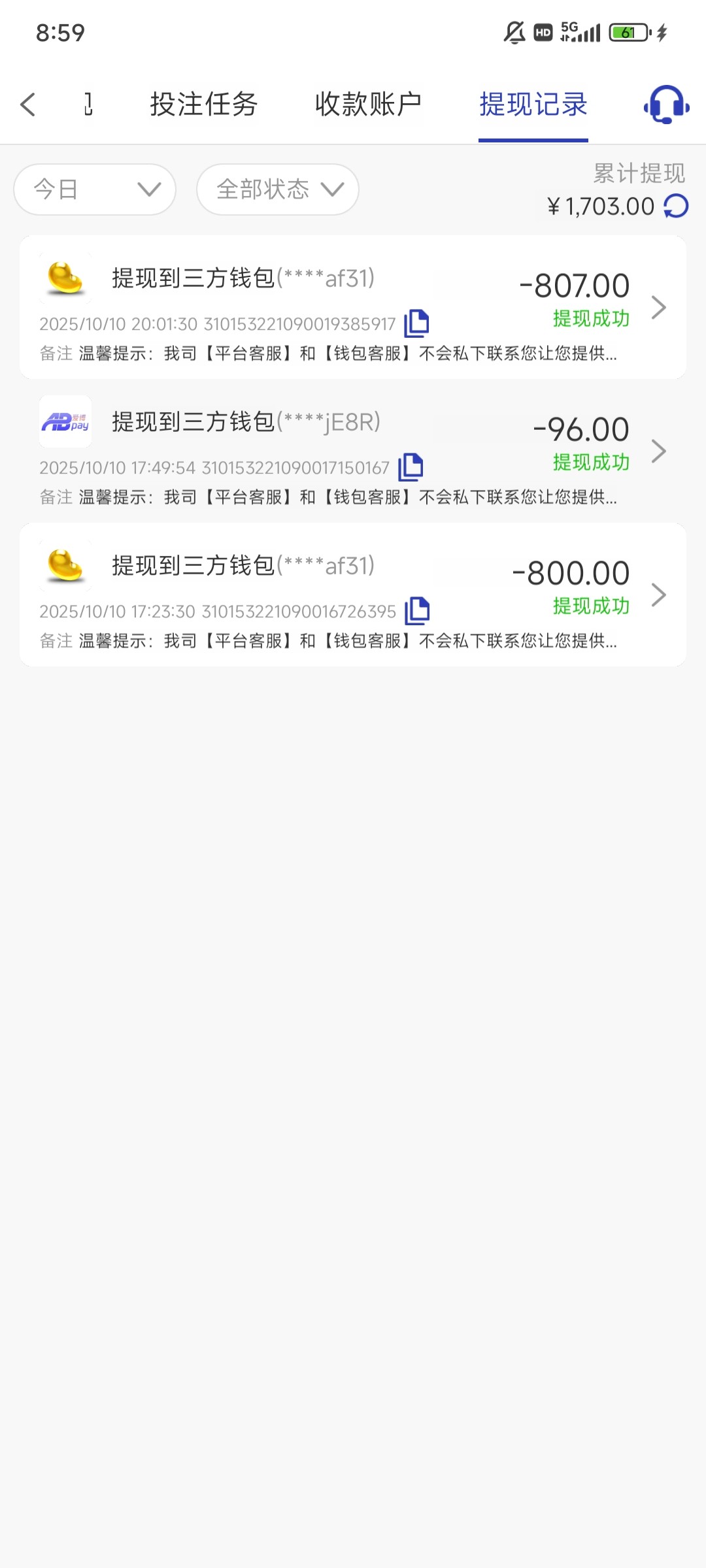The height and width of the screenshot is (1568, 706).
Task: Open the customer service headset icon
Action: 665,105
